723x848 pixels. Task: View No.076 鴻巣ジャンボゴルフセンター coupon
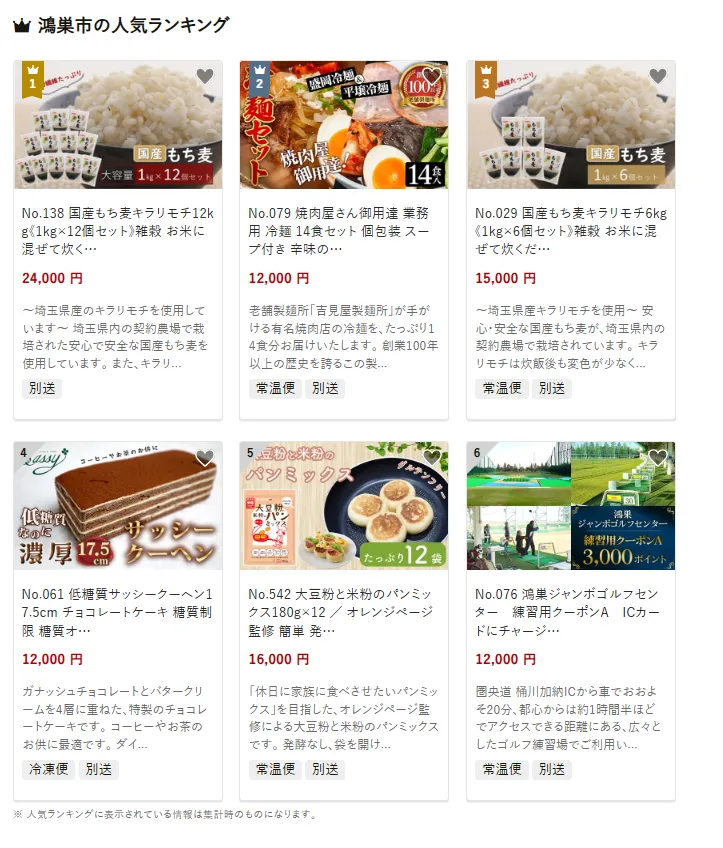(570, 611)
